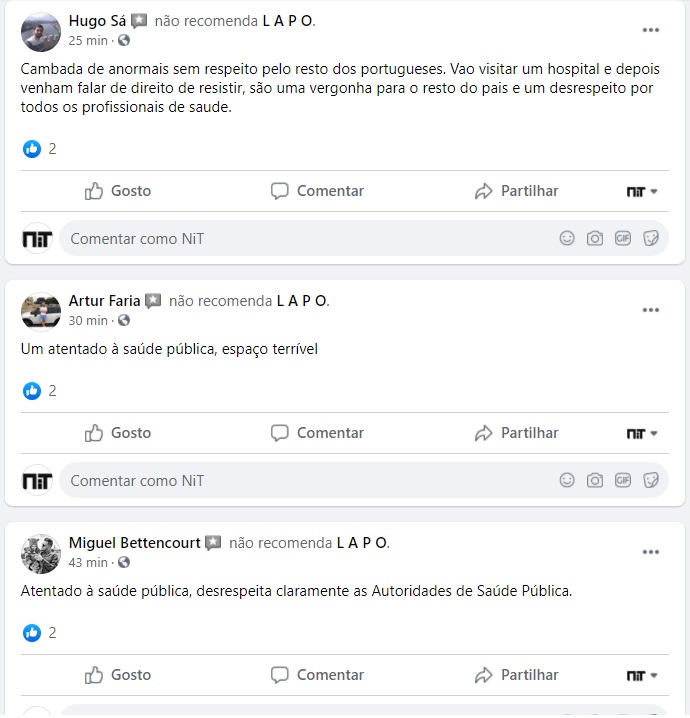Viewport: 690px width, 718px height.
Task: Share Miguel Bettencourt's review via Partilhar
Action: click(x=516, y=675)
